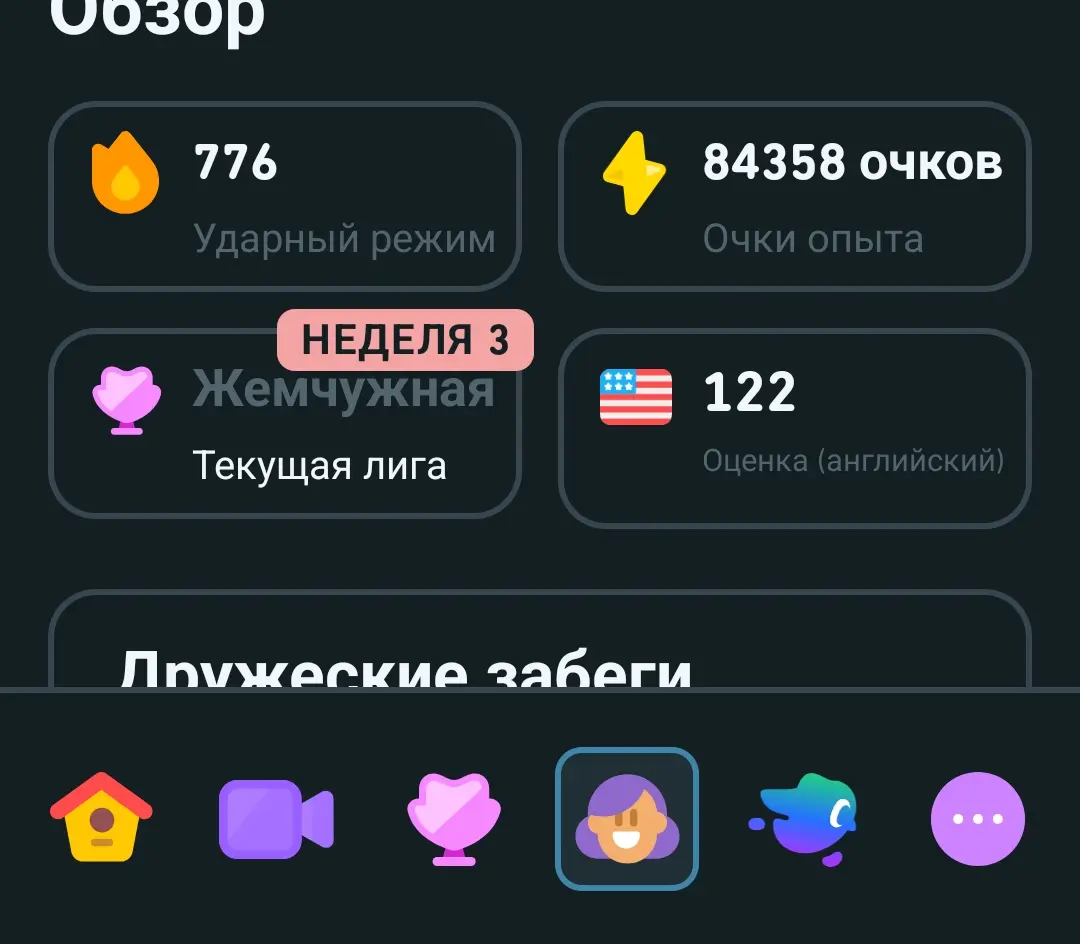The image size is (1080, 944).
Task: Open the colorful bird mascot tab
Action: point(804,818)
